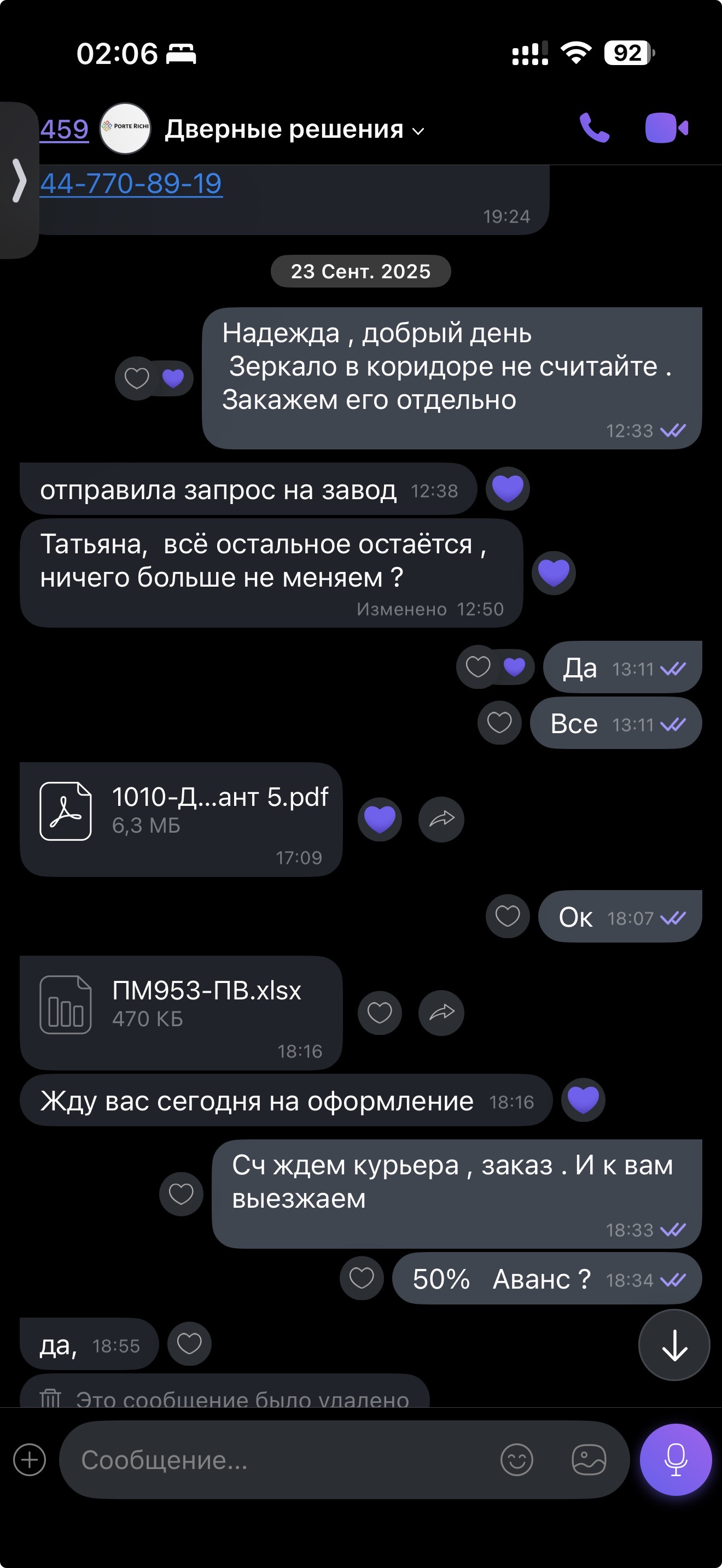
Task: Start a video call with Дверные решения
Action: [x=666, y=128]
